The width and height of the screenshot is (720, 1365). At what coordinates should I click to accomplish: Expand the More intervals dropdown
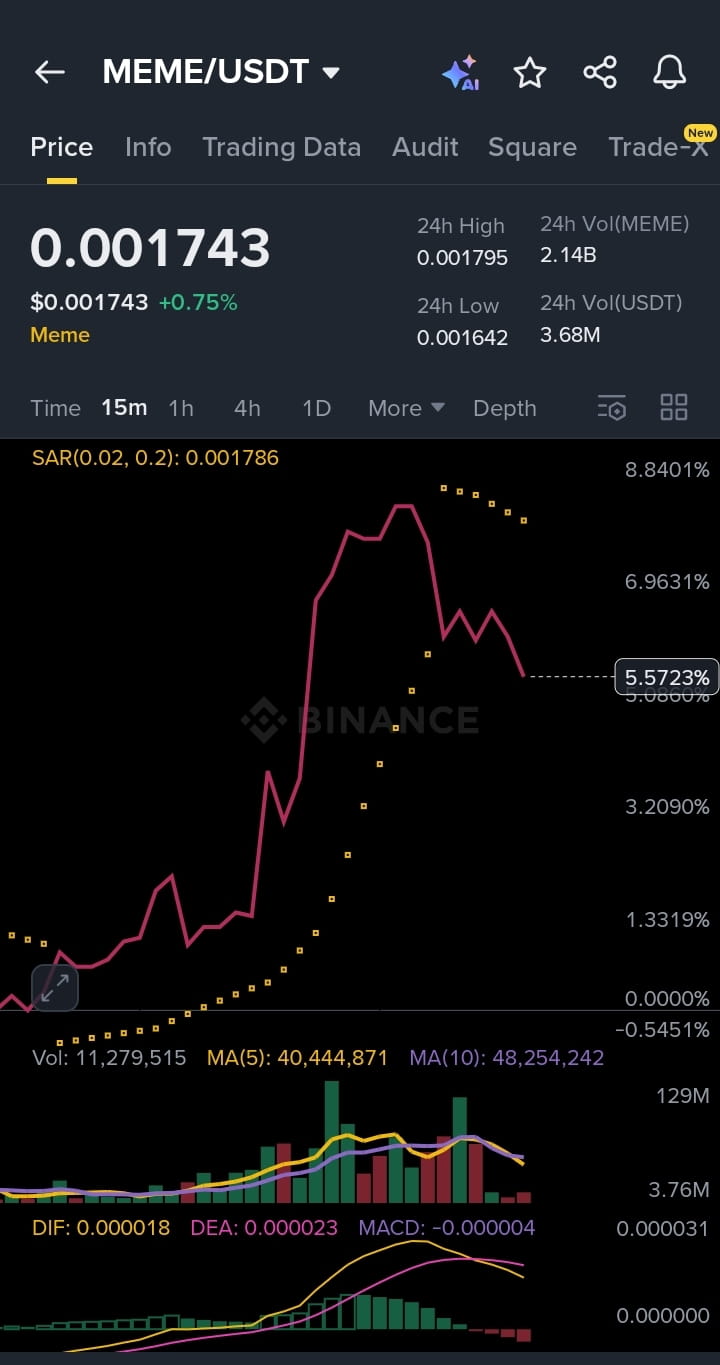[x=406, y=408]
